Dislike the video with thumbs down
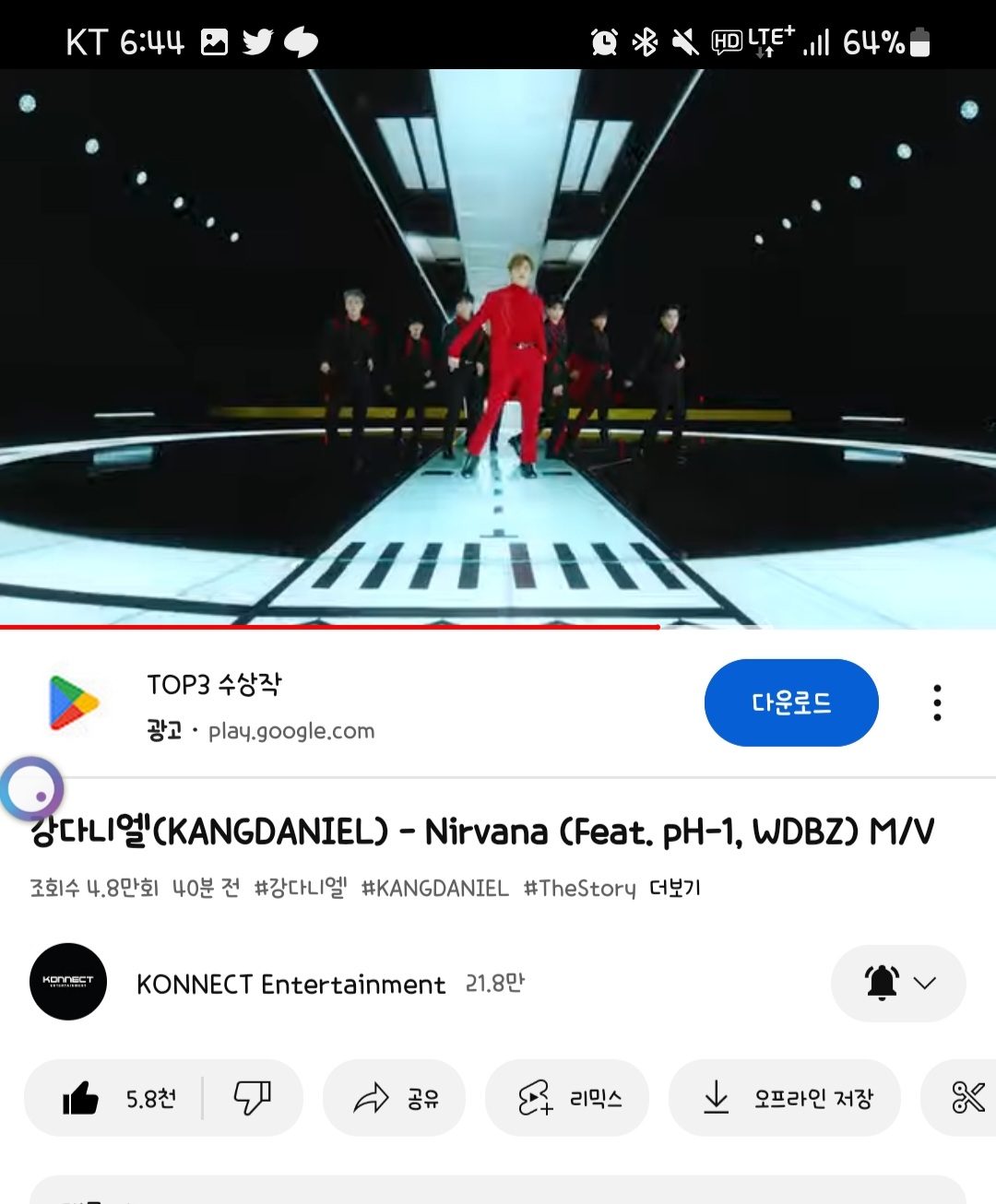This screenshot has height=1204, width=996. tap(252, 1098)
